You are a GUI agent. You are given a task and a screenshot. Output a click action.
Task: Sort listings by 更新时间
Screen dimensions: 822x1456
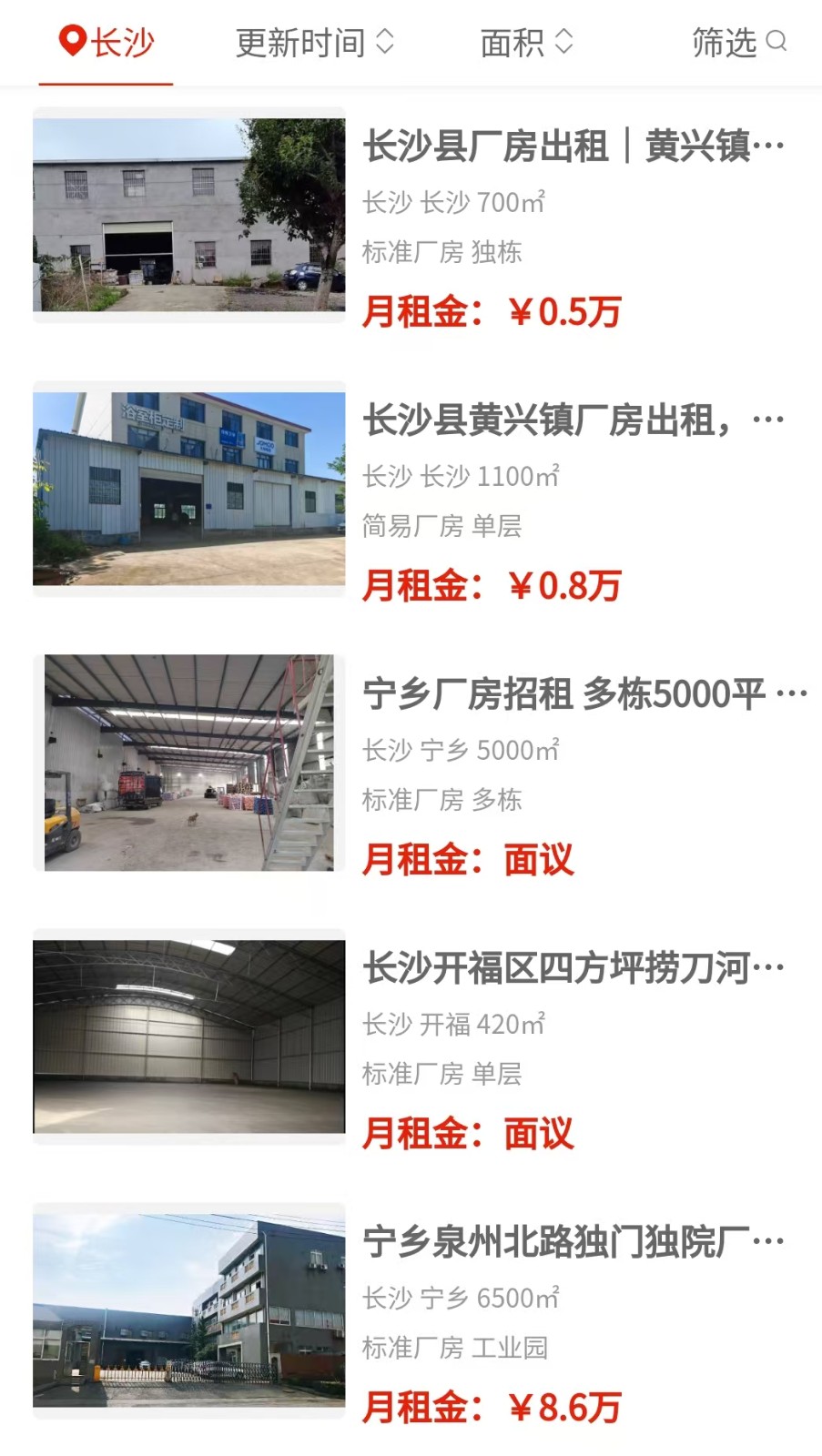(x=314, y=42)
